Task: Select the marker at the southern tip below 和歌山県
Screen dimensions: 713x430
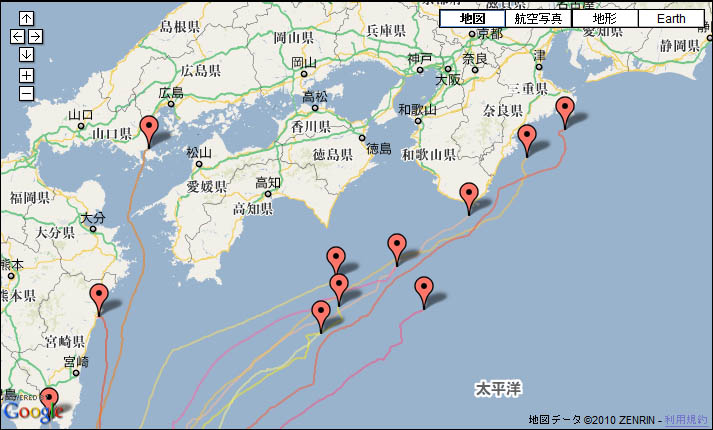Action: click(x=469, y=197)
